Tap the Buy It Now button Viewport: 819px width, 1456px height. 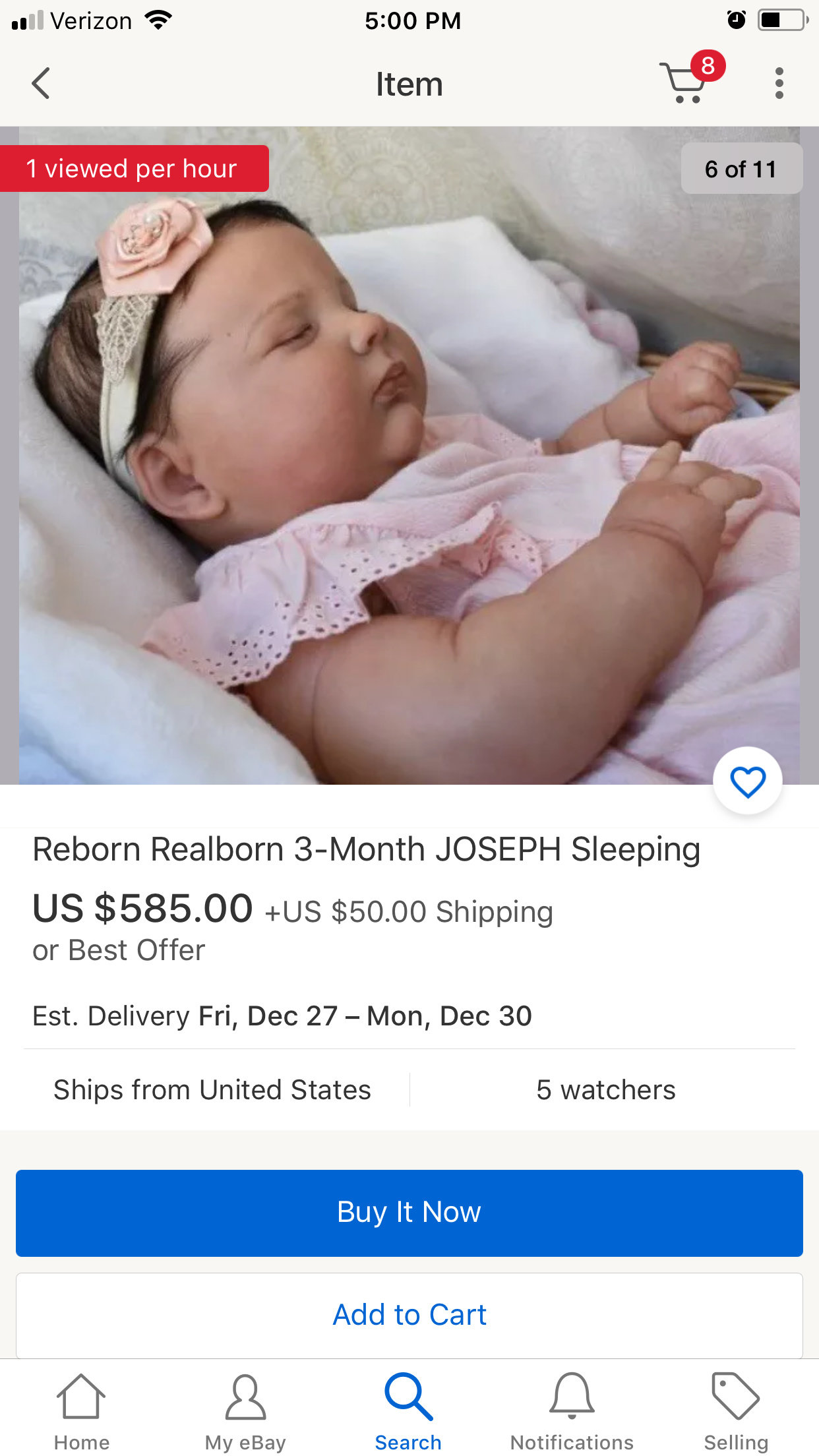point(409,1213)
